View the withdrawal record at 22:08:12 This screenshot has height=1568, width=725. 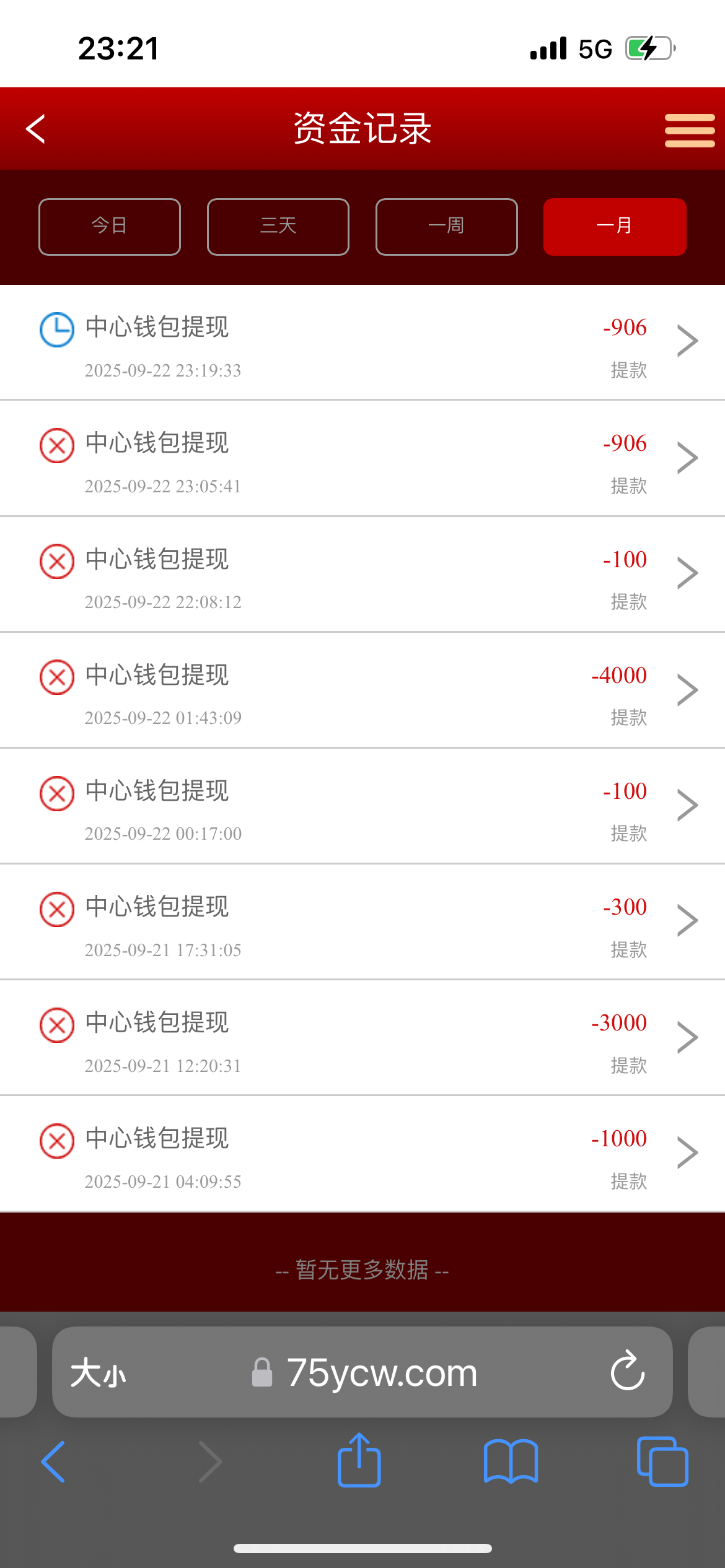(362, 574)
